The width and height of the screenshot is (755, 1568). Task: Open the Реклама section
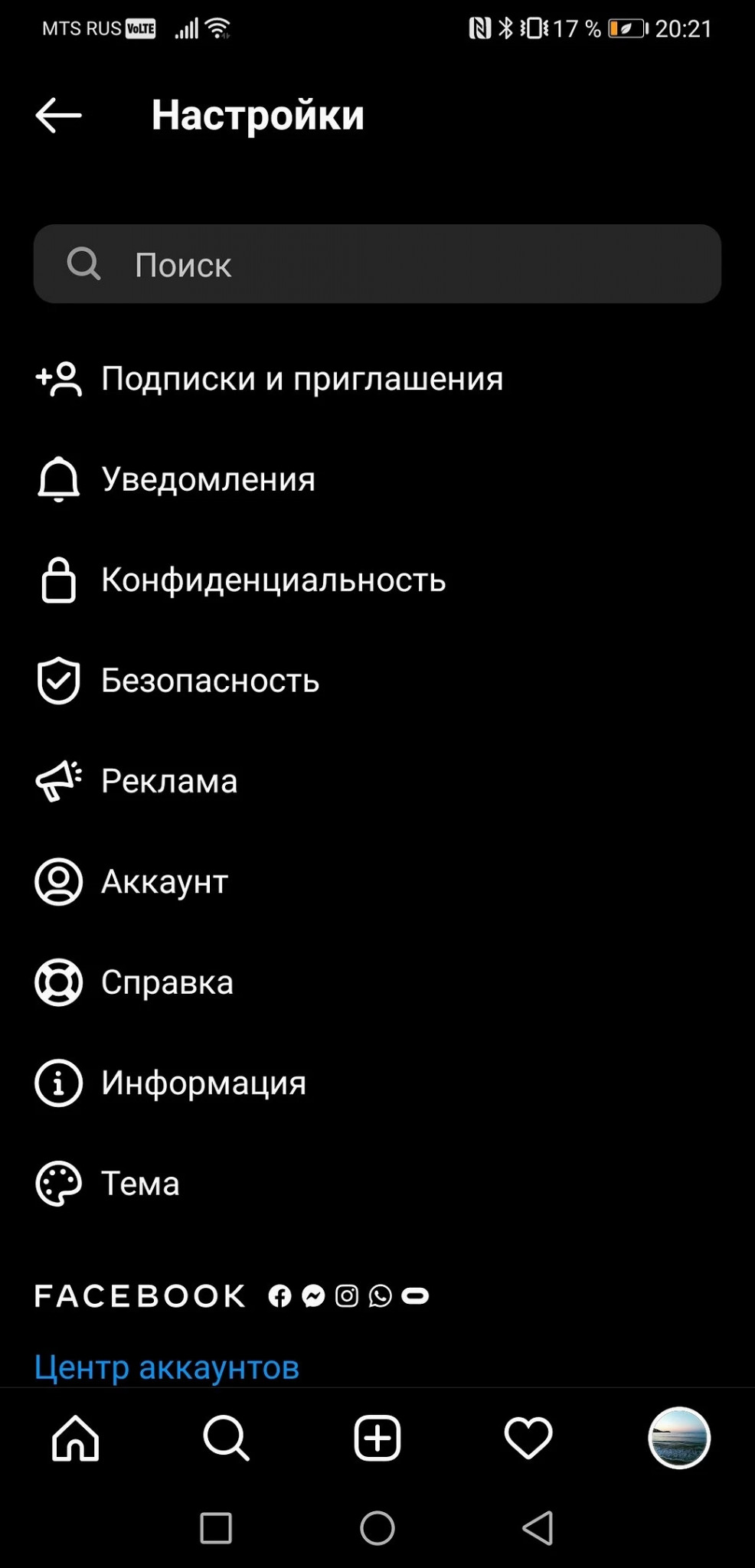(x=169, y=781)
